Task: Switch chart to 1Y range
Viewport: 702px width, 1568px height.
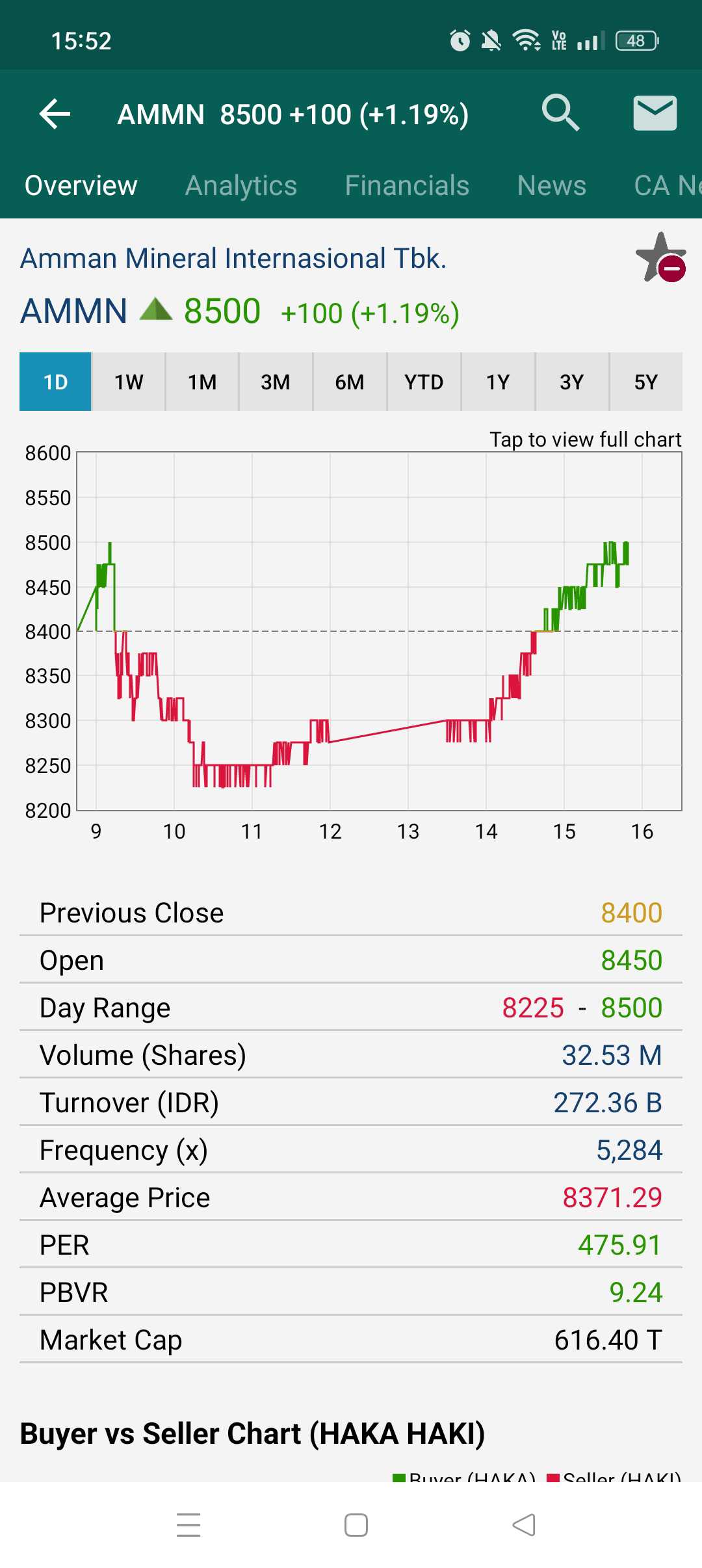Action: [498, 382]
